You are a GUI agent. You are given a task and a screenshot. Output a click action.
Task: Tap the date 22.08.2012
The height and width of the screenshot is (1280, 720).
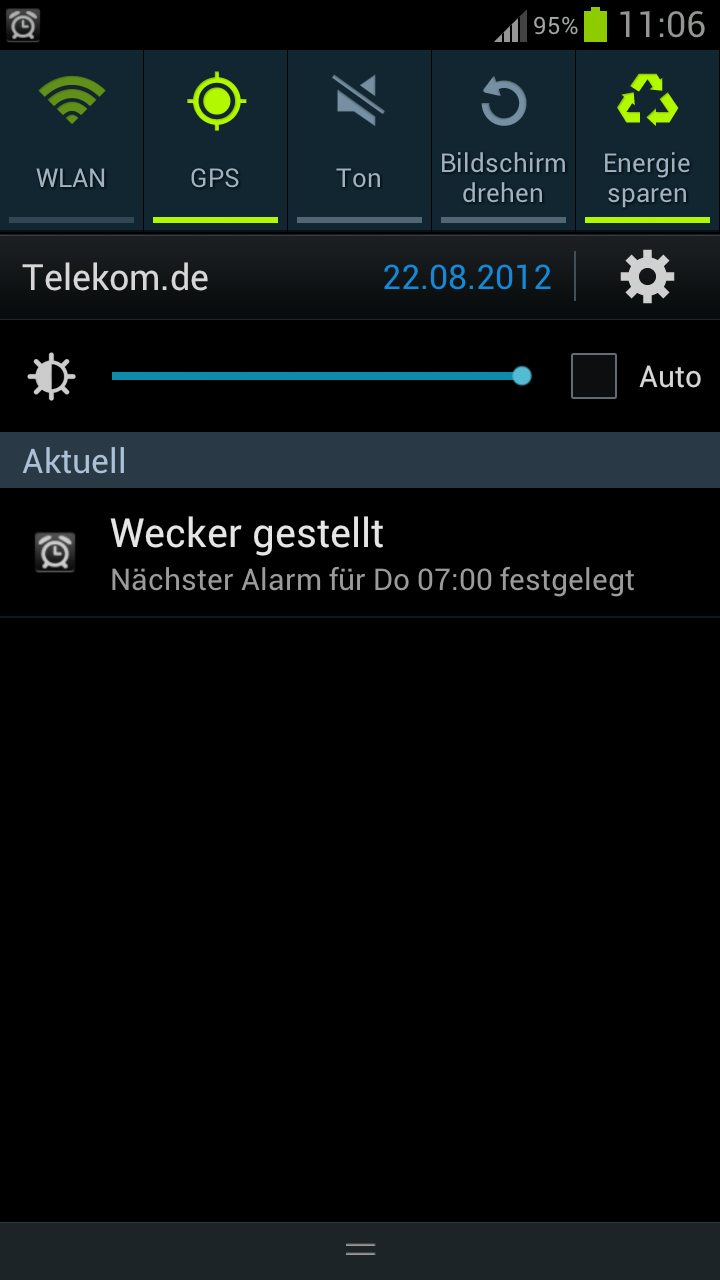coord(467,277)
